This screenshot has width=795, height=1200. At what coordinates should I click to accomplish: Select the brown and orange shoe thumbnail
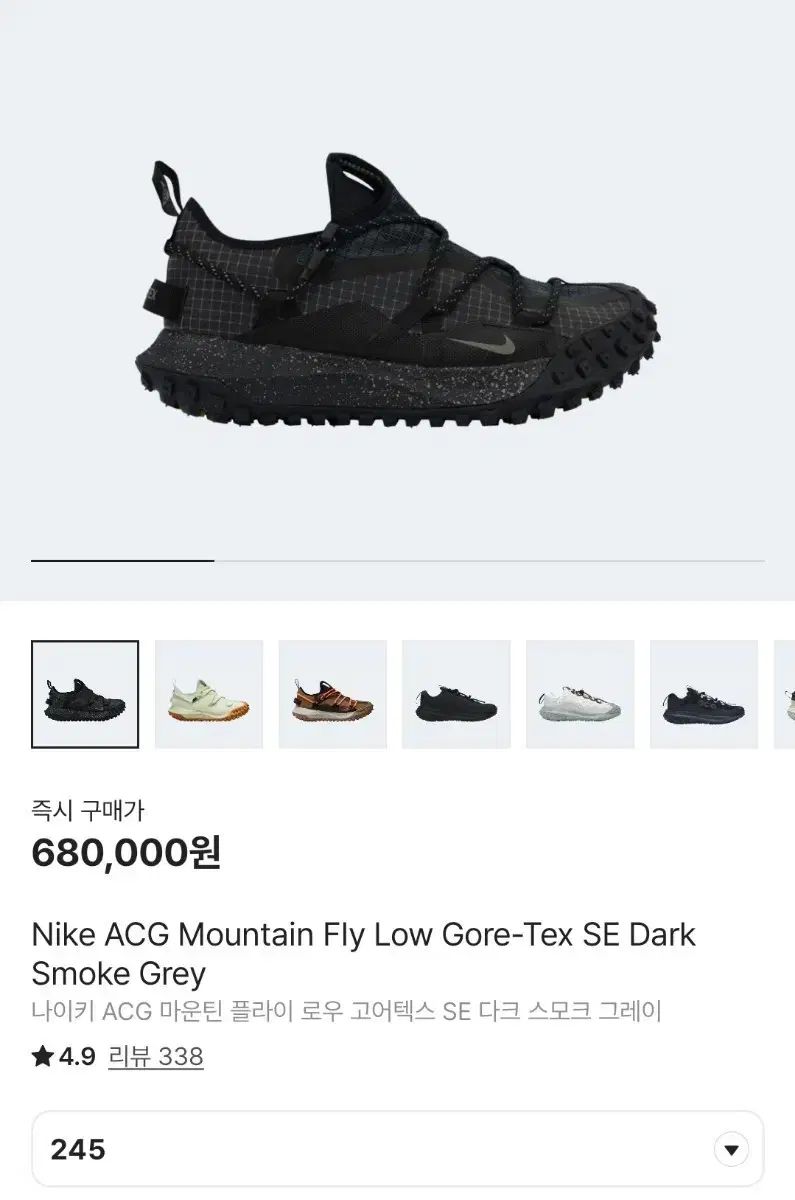click(x=333, y=695)
